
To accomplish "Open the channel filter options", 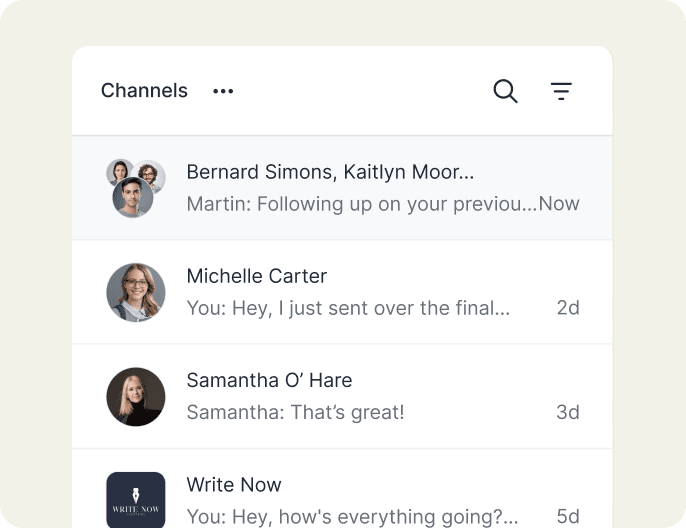I will click(561, 91).
